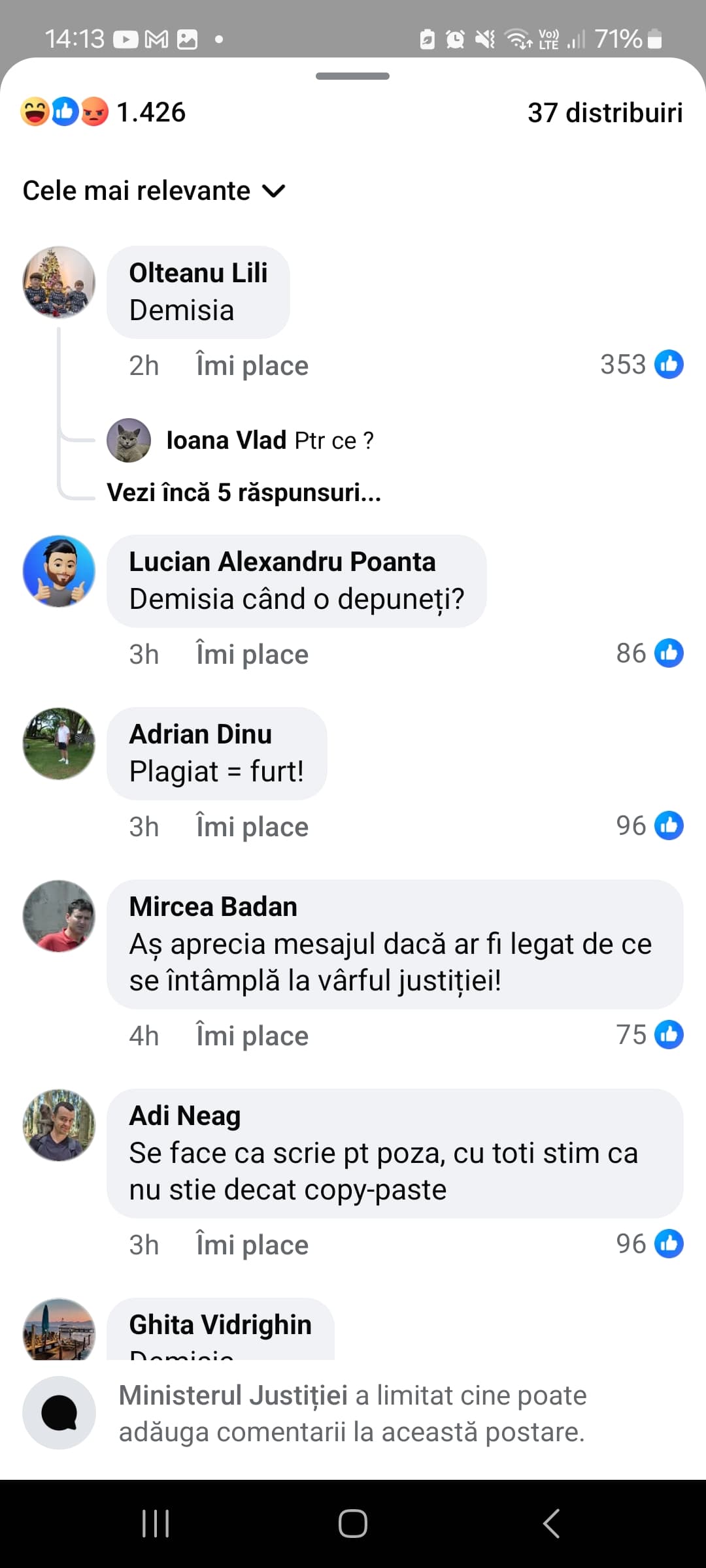
Task: Click the angry reaction emoji icon
Action: click(95, 112)
